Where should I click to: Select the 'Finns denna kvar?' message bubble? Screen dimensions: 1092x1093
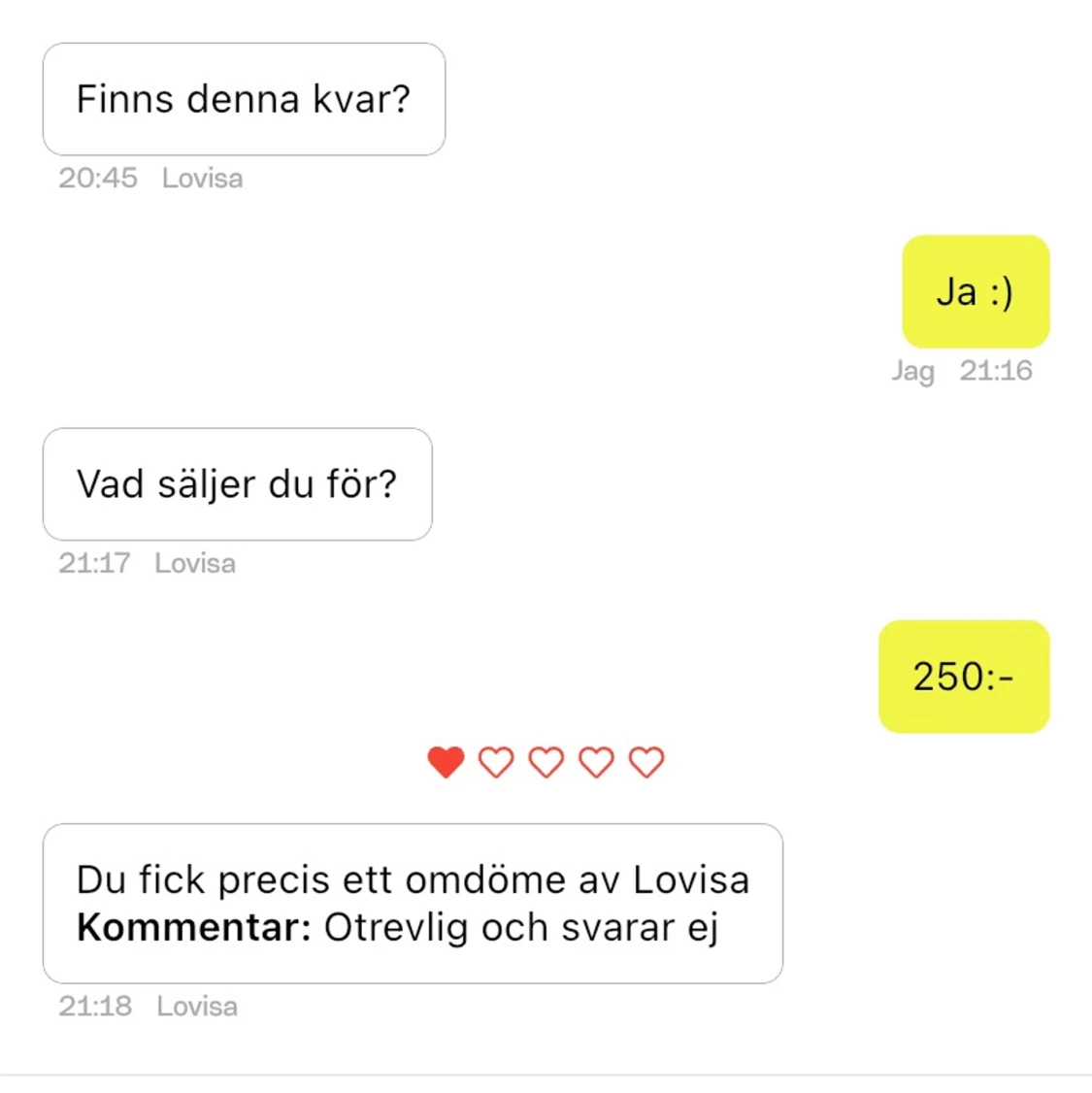(x=243, y=99)
